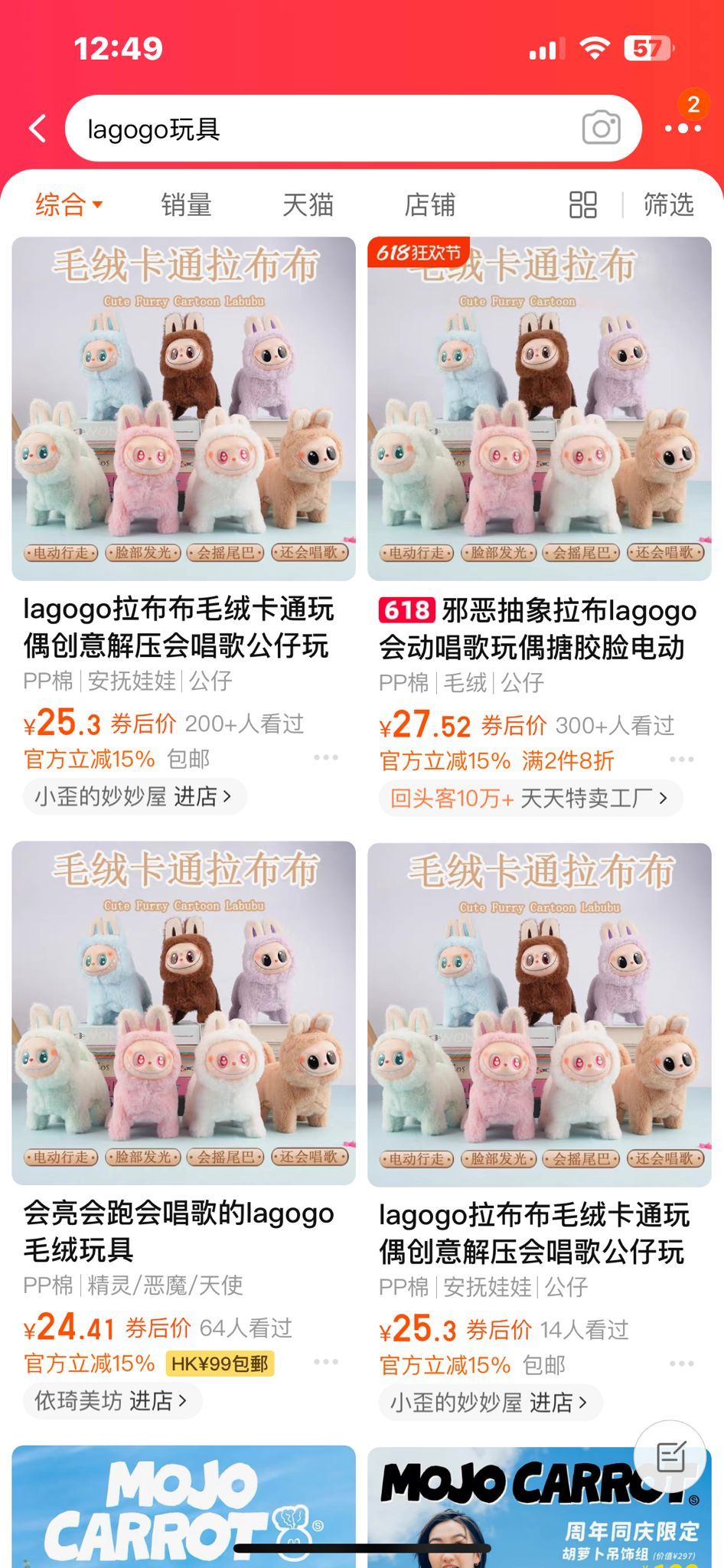Tap the lagogo玩具 search field

321,129
